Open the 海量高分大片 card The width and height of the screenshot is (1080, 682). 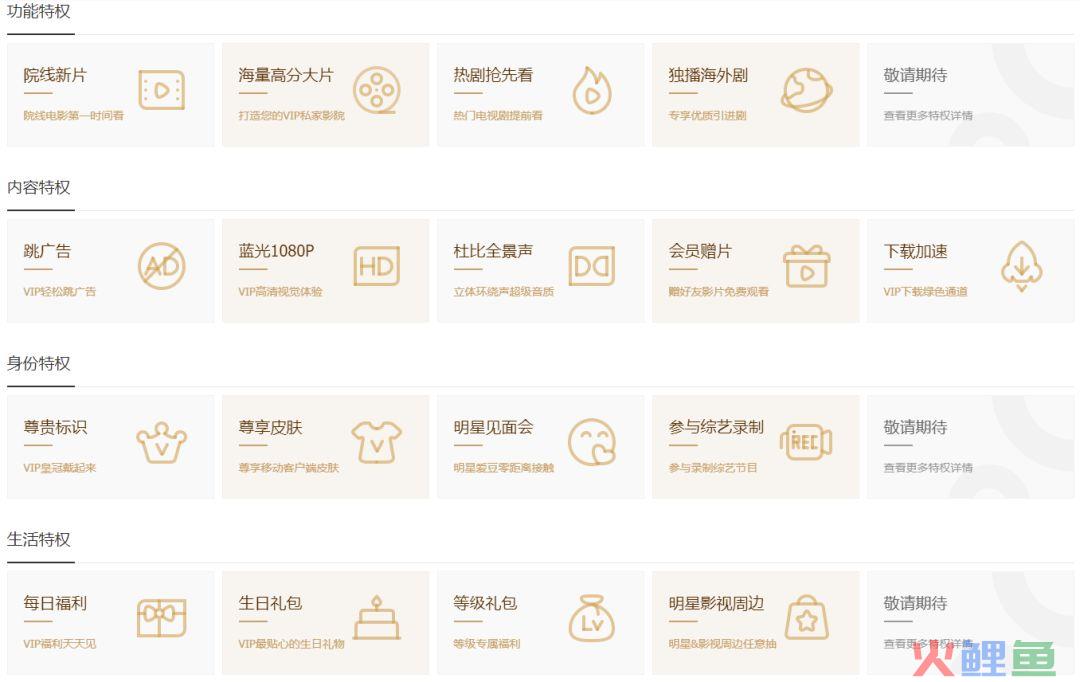coord(325,95)
